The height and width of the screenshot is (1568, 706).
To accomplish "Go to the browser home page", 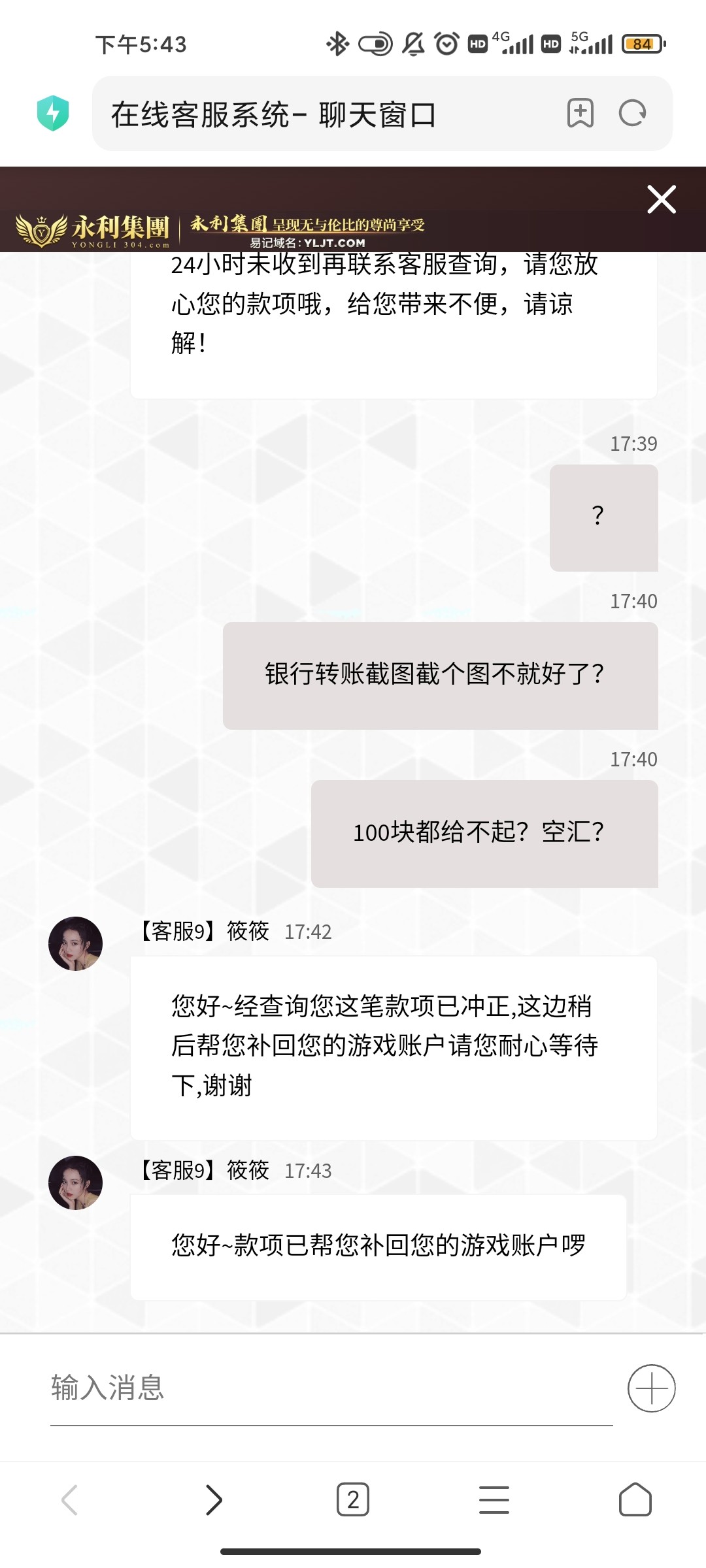I will (635, 1499).
